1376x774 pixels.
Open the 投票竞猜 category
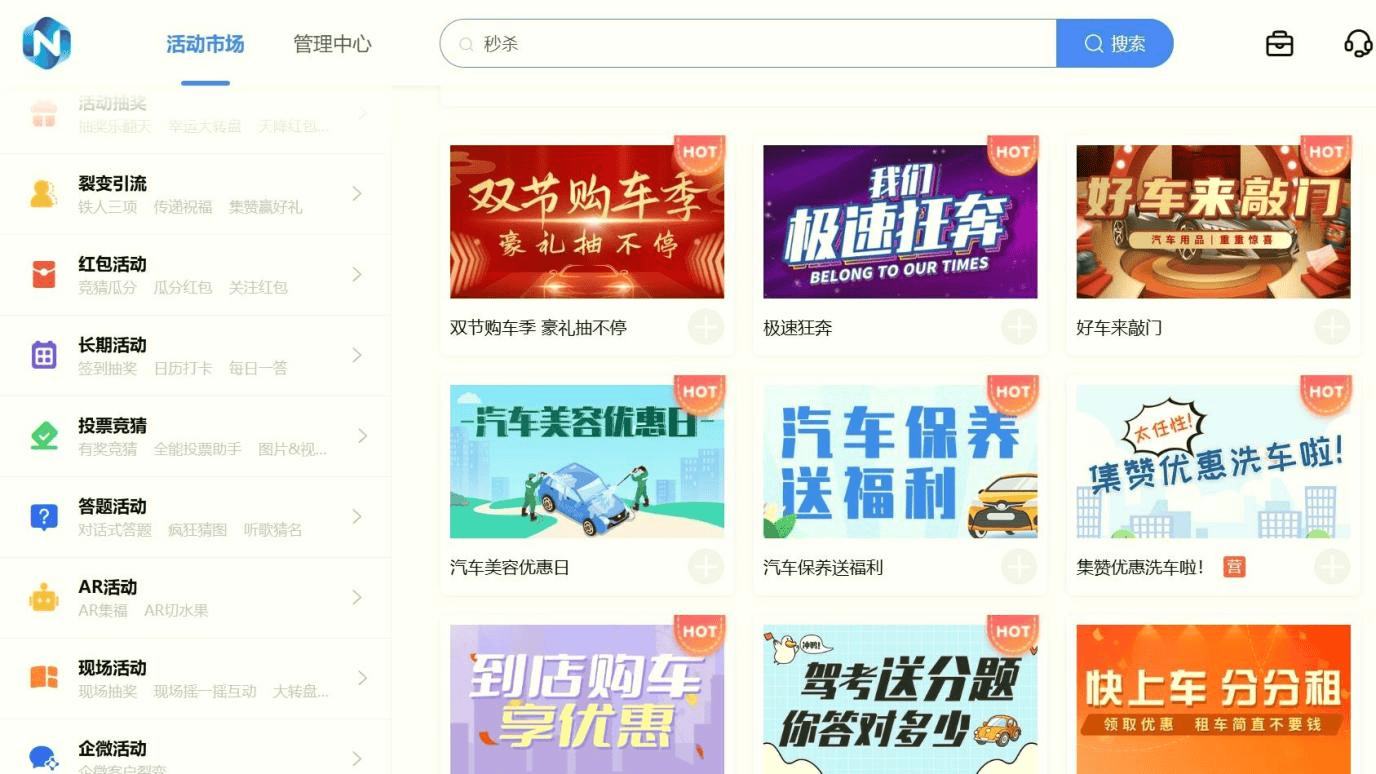(x=195, y=436)
